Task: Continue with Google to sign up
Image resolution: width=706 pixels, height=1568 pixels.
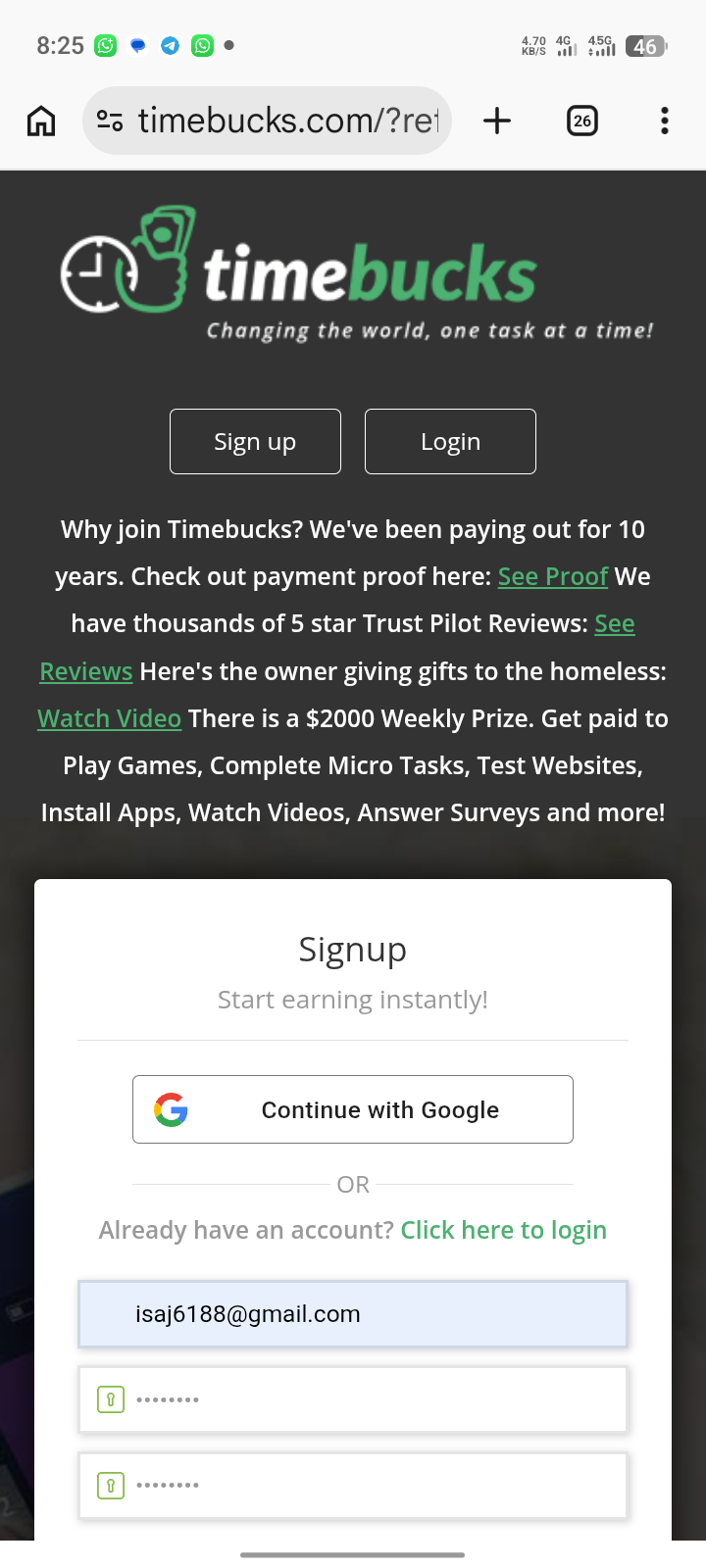Action: point(353,1109)
